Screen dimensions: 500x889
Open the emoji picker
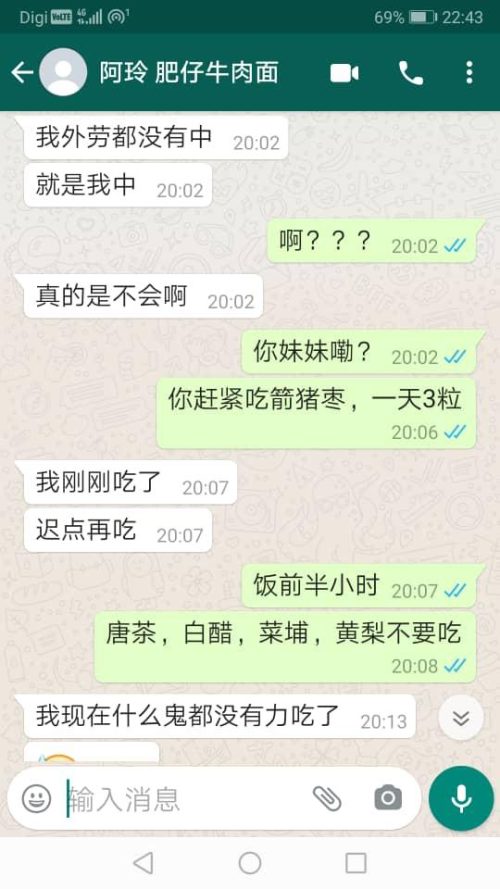[x=36, y=798]
